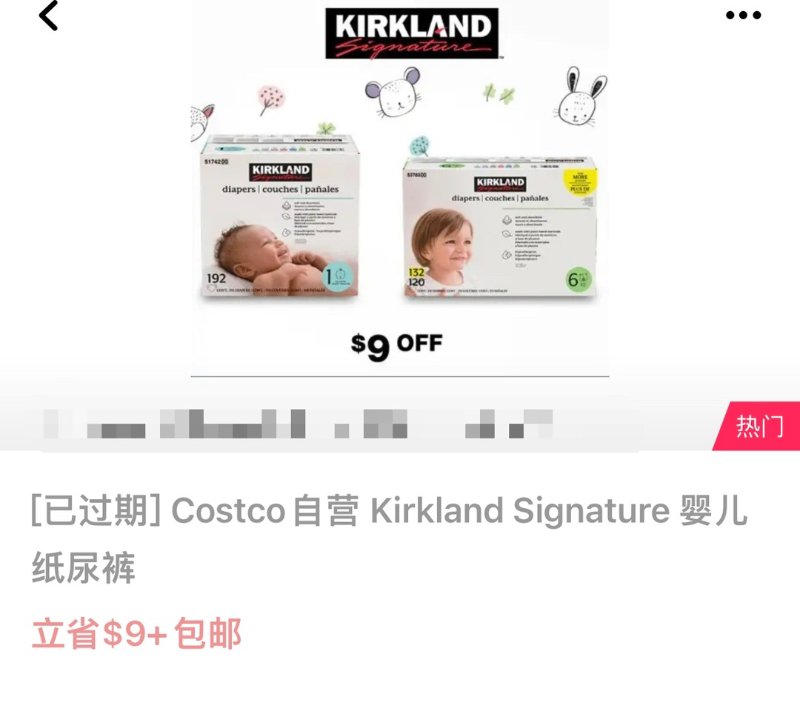This screenshot has width=800, height=714.
Task: Go back with the arrow icon
Action: [x=48, y=16]
